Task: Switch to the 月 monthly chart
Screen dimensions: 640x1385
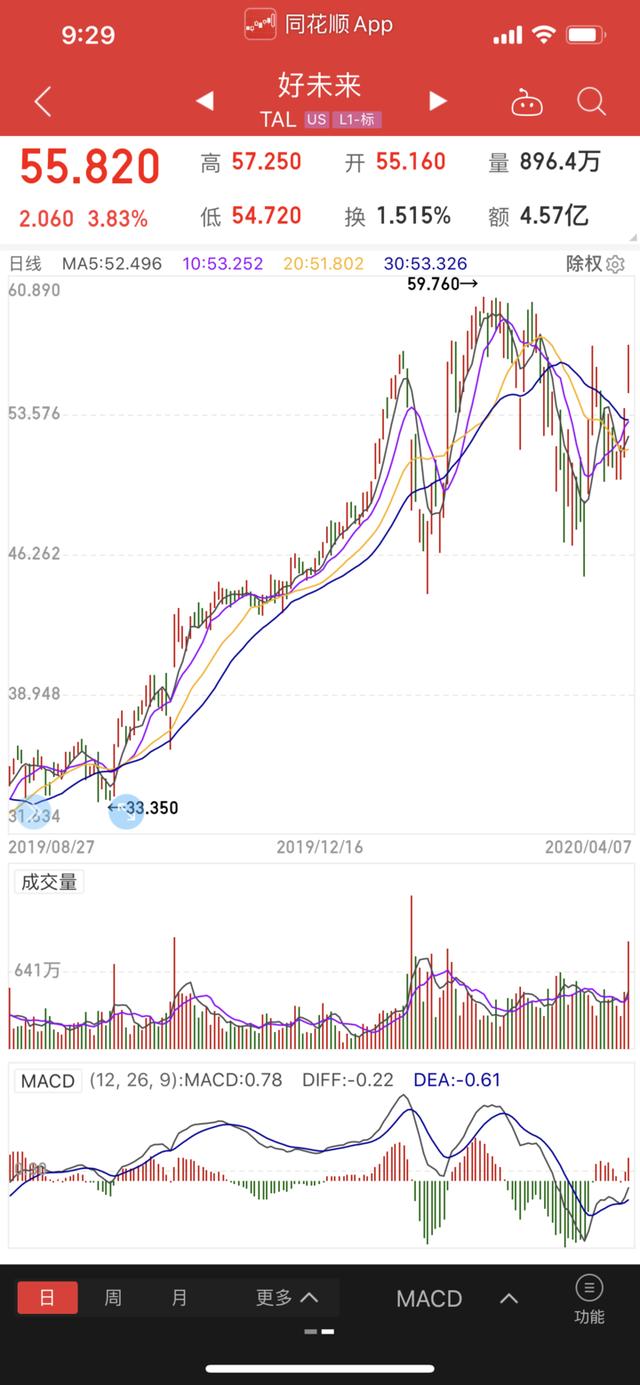Action: [x=179, y=1298]
